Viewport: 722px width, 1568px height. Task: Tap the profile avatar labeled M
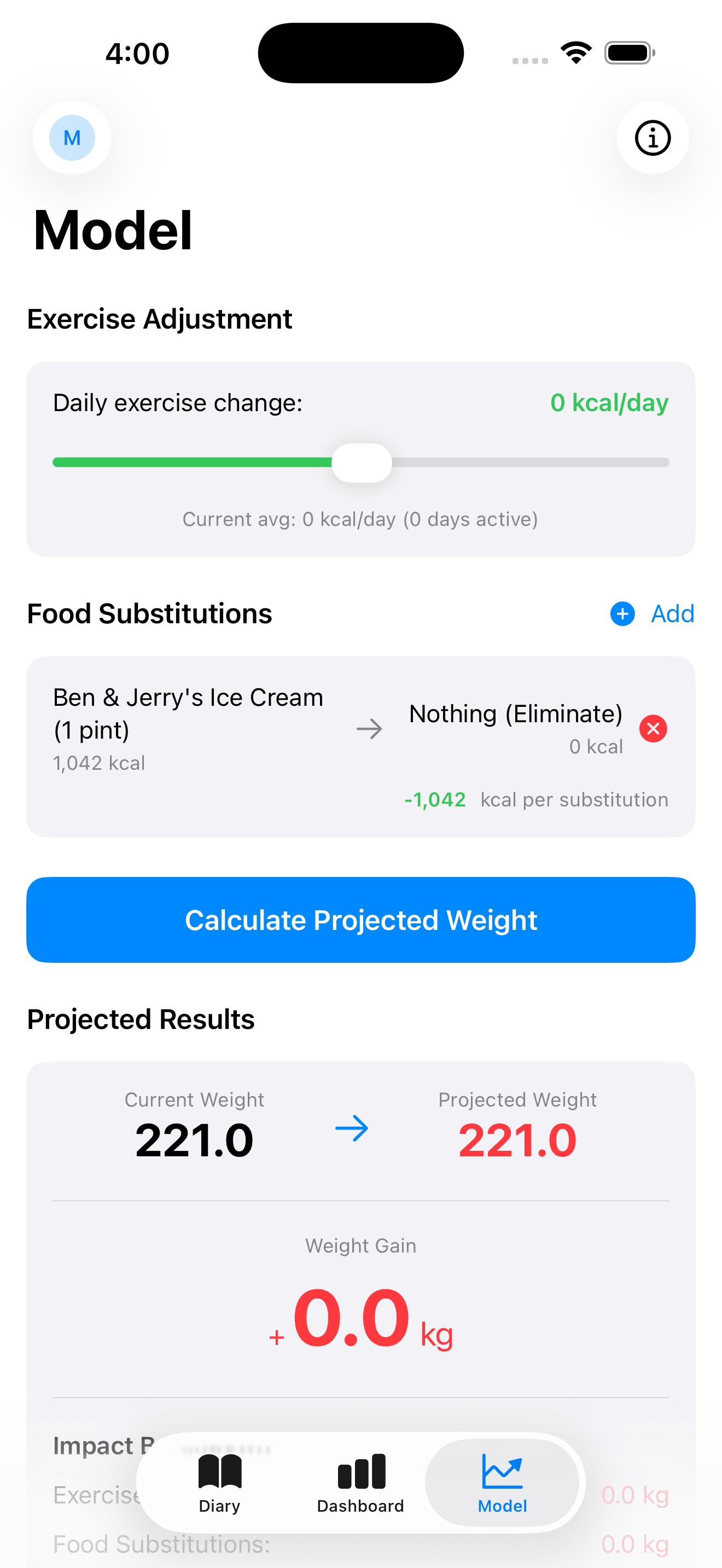point(71,138)
